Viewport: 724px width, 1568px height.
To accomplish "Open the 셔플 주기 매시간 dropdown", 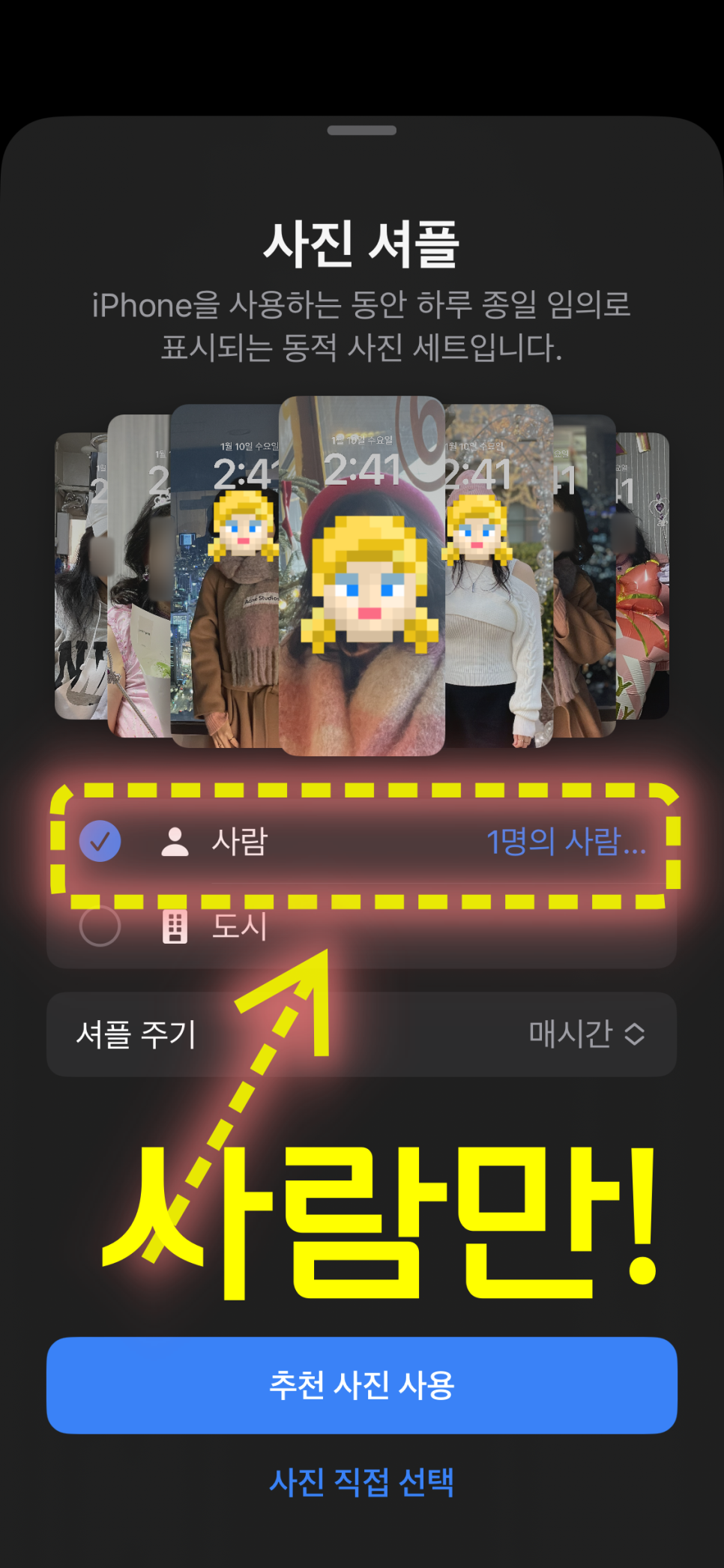I will point(586,1034).
